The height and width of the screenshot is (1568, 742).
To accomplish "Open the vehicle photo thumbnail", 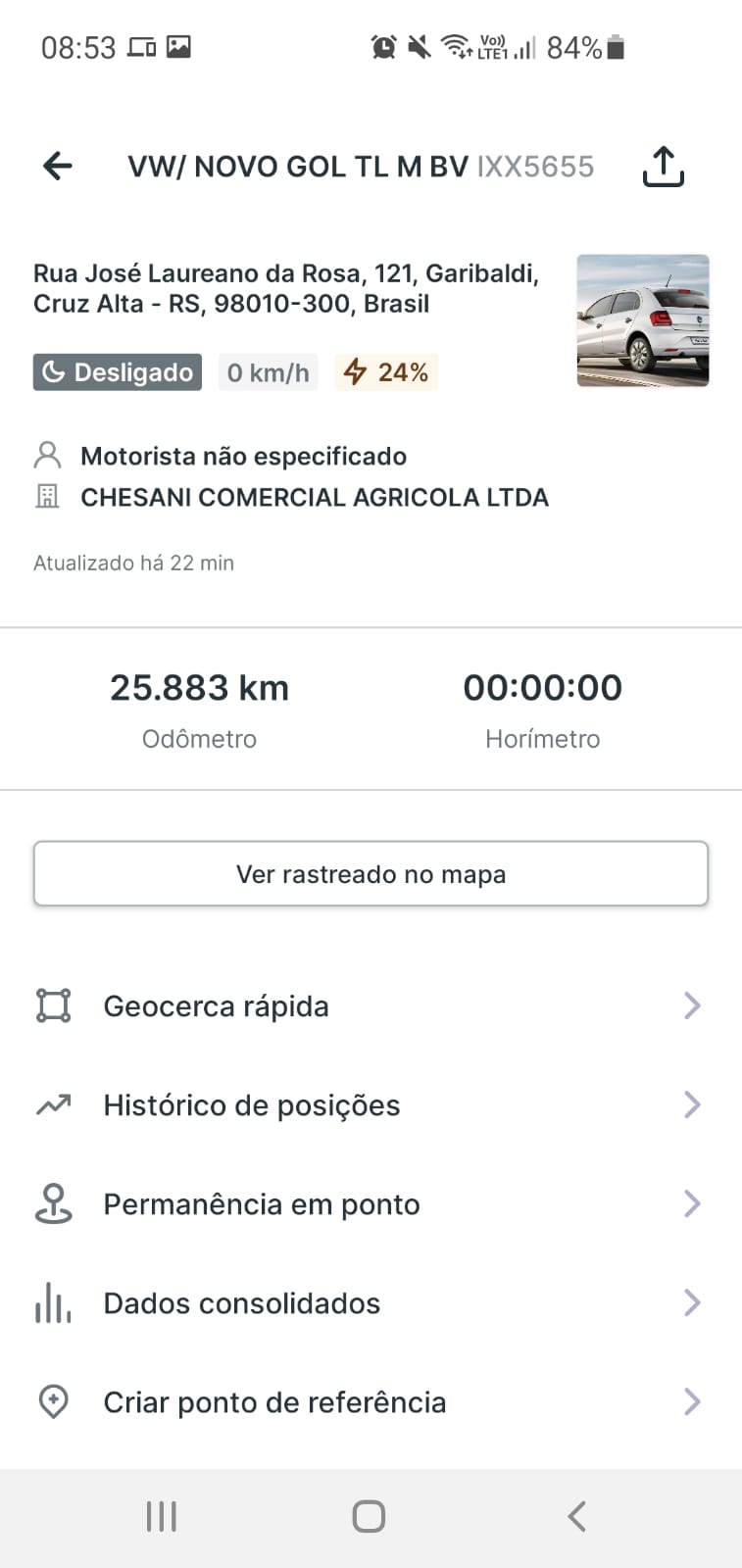I will [x=642, y=320].
